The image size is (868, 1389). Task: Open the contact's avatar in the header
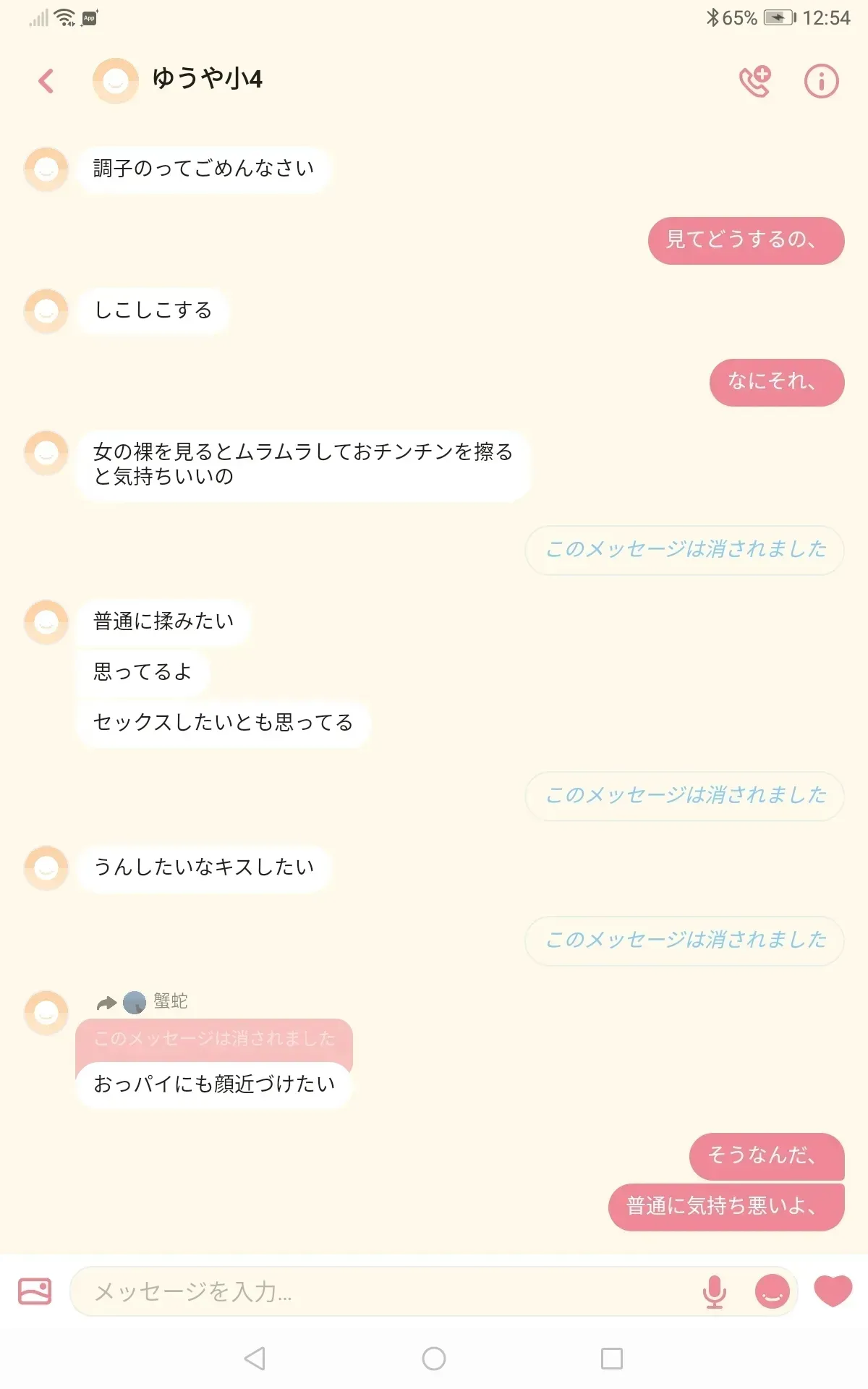[116, 80]
